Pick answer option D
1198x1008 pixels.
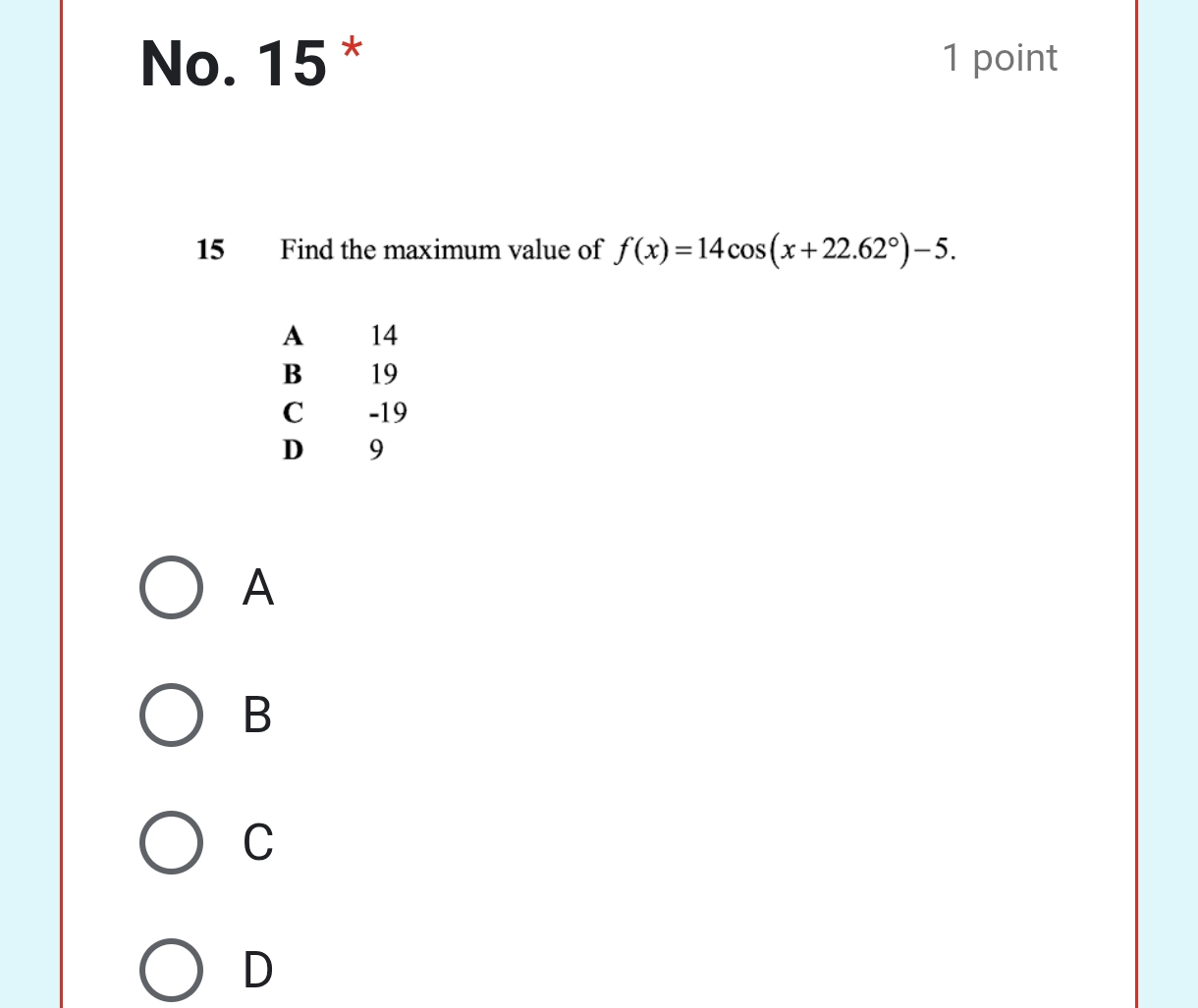[x=172, y=969]
